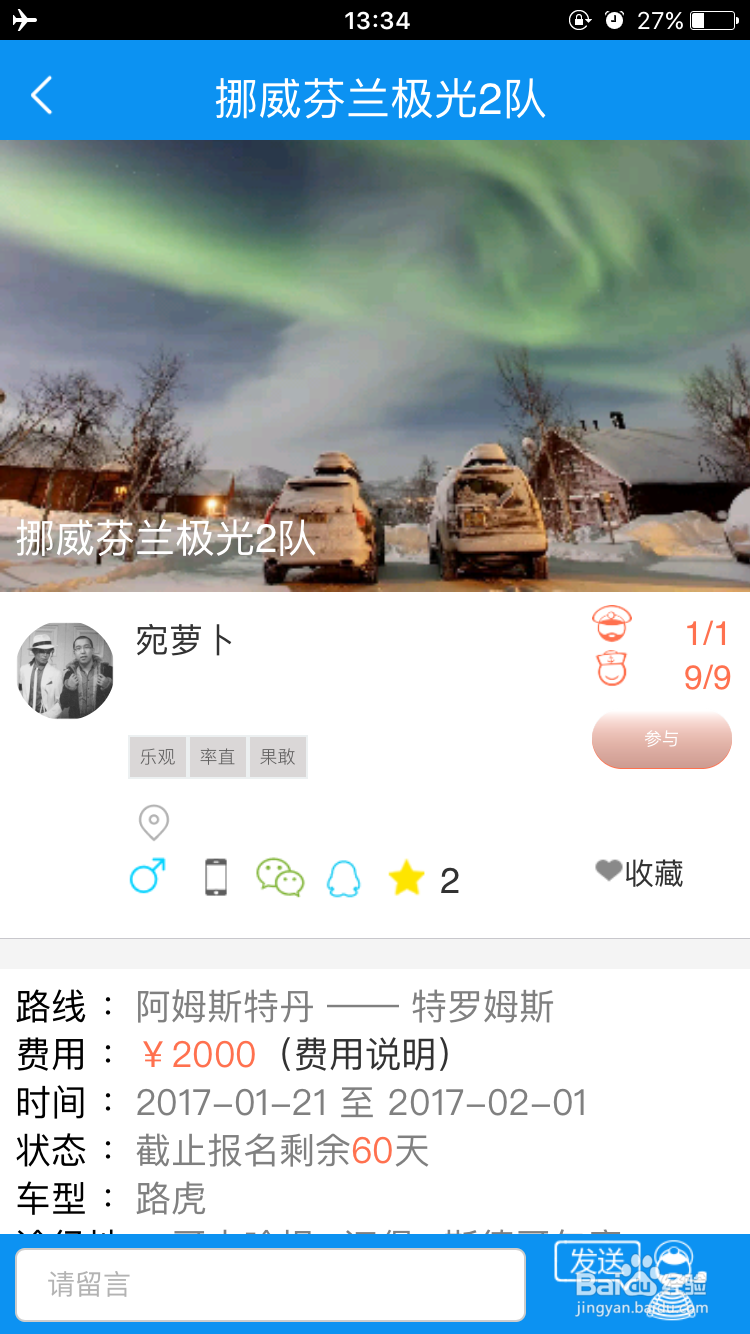Open the QQ contact icon

click(344, 878)
